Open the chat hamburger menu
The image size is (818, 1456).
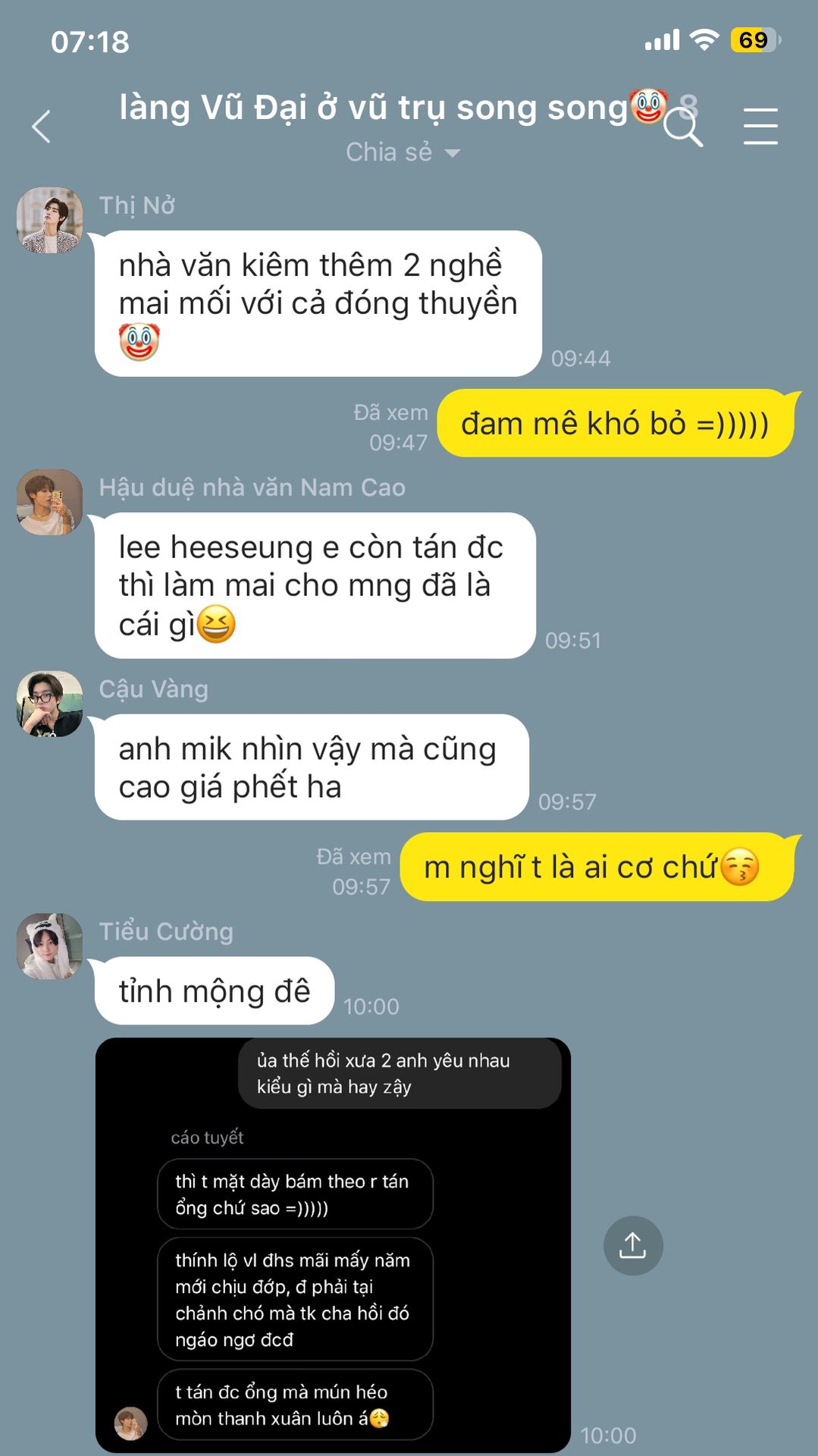760,126
